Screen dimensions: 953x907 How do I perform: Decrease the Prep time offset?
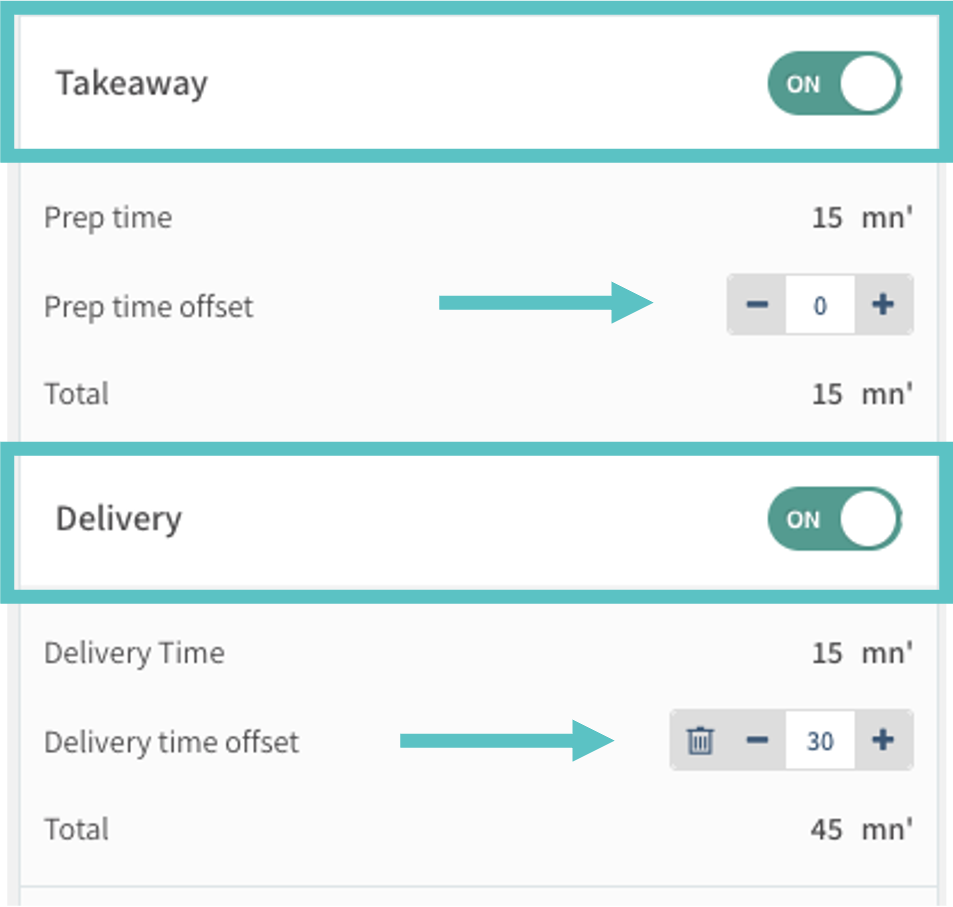(757, 304)
